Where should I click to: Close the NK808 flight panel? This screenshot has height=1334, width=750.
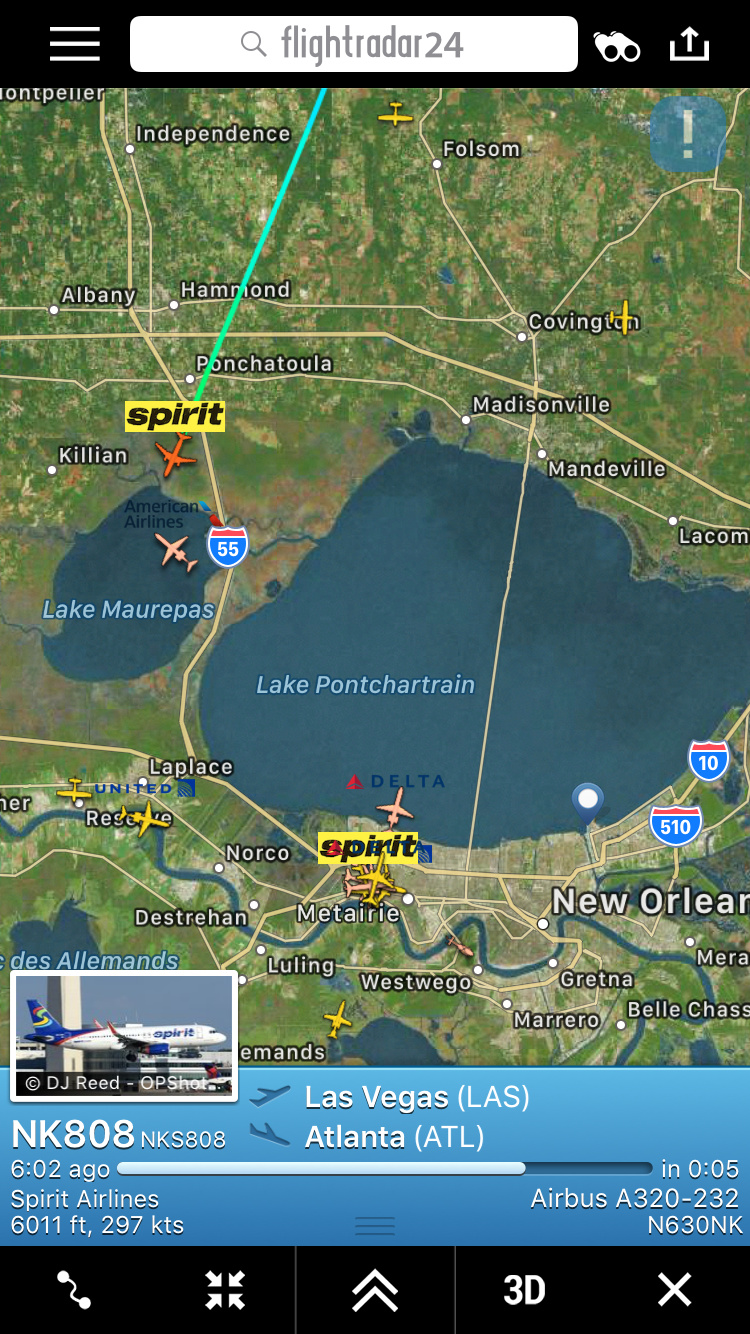[674, 1290]
